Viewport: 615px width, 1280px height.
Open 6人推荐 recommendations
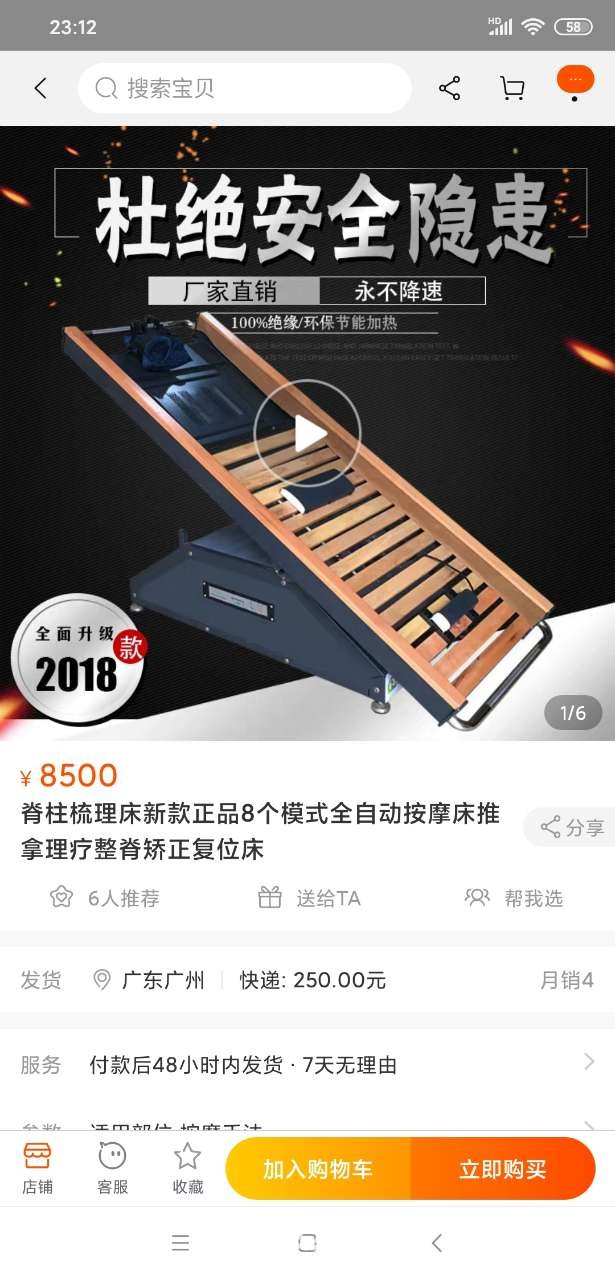tap(106, 897)
